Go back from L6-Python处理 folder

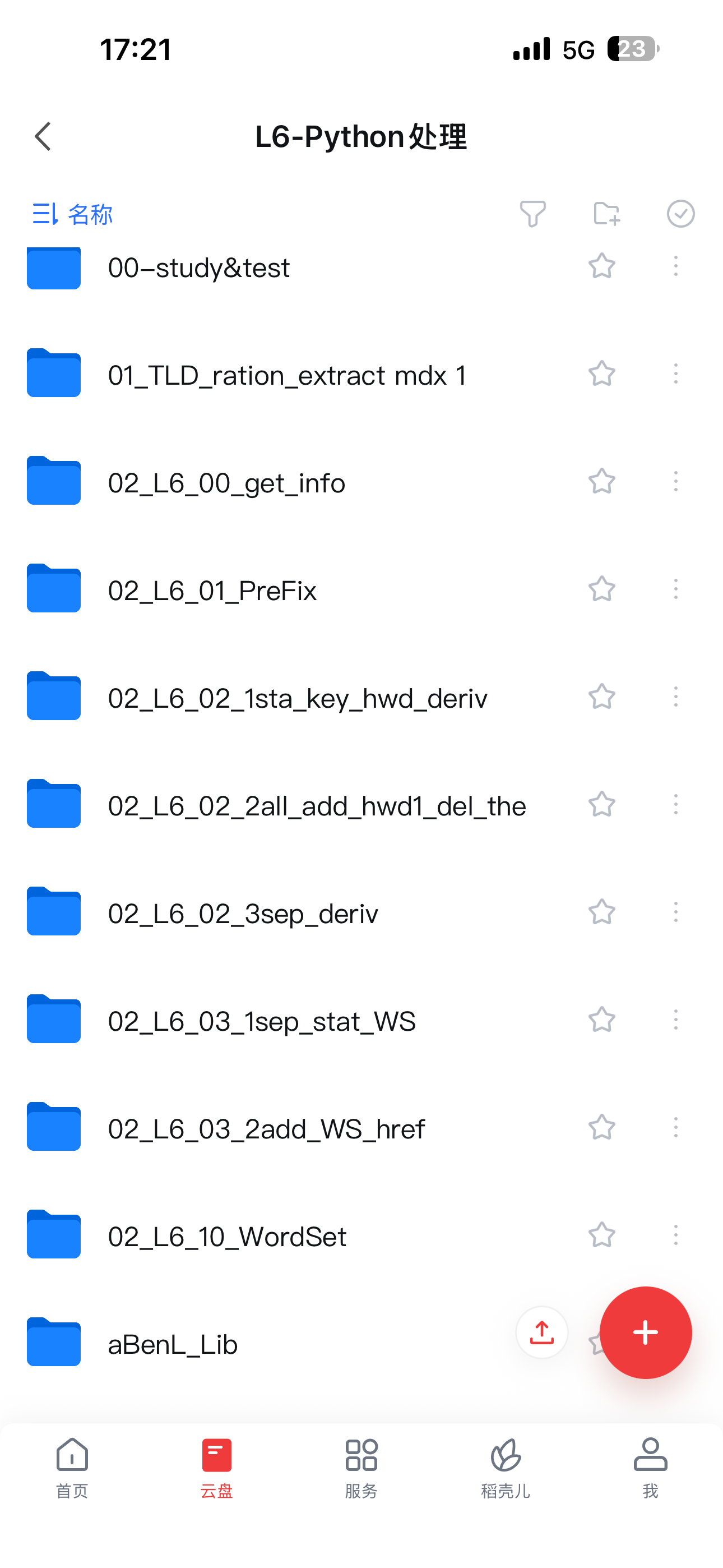coord(43,136)
